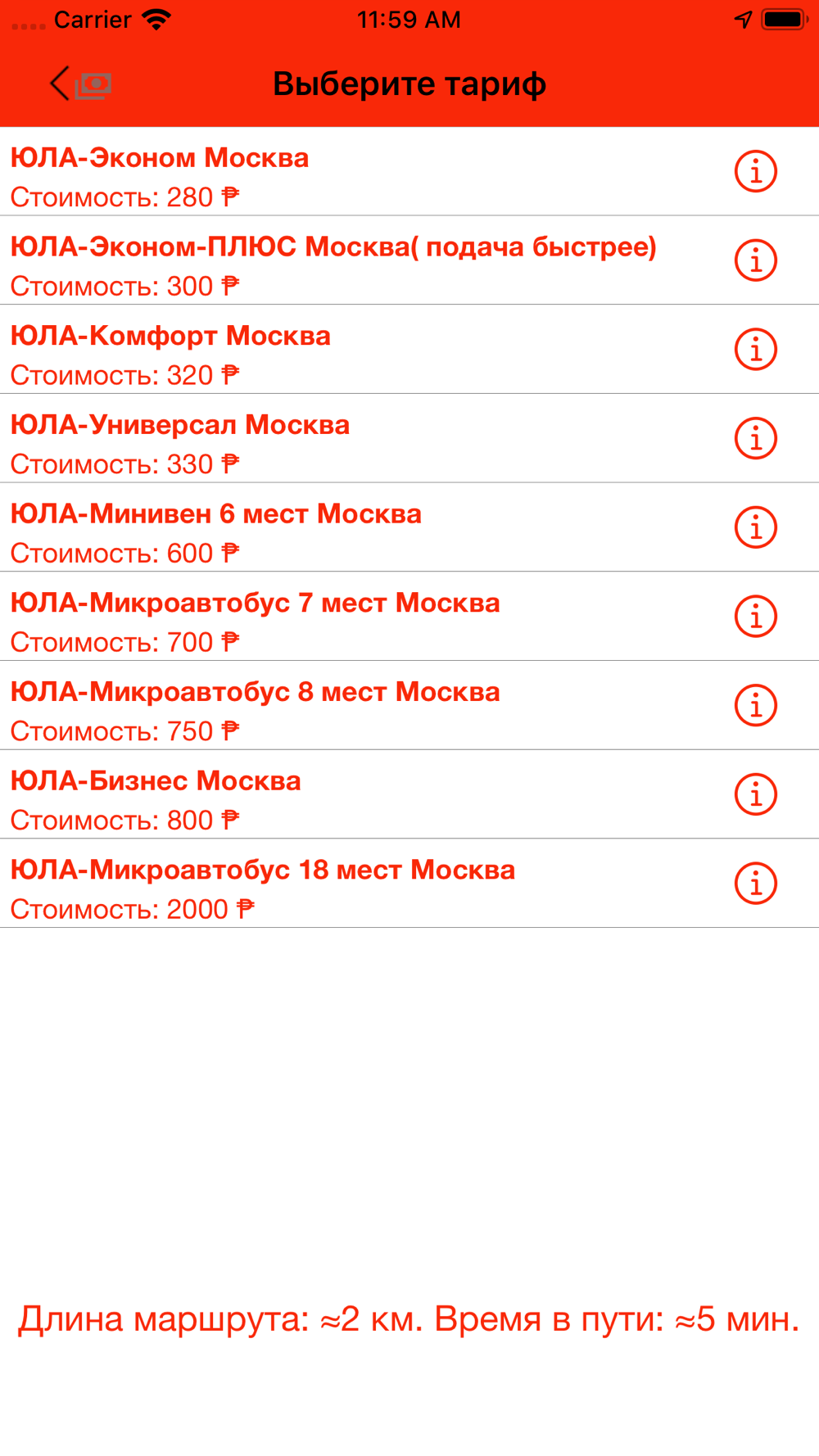Show info for ЮЛА-Минивен 6 мест
The image size is (819, 1456).
click(x=755, y=528)
